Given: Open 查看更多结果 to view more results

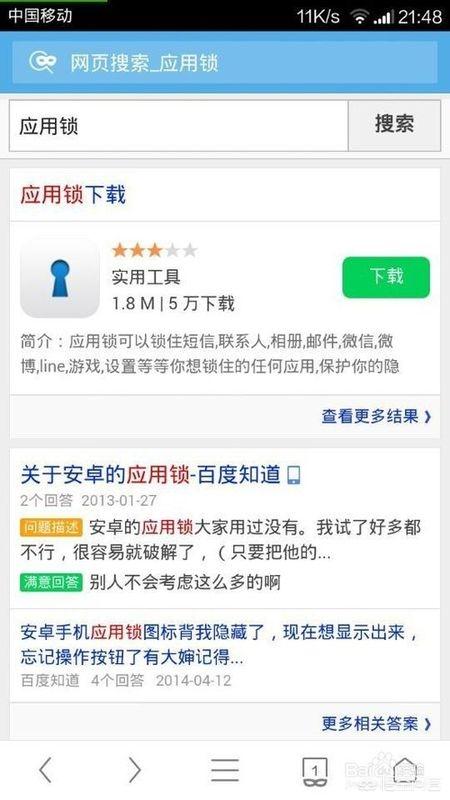Looking at the screenshot, I should [x=376, y=416].
